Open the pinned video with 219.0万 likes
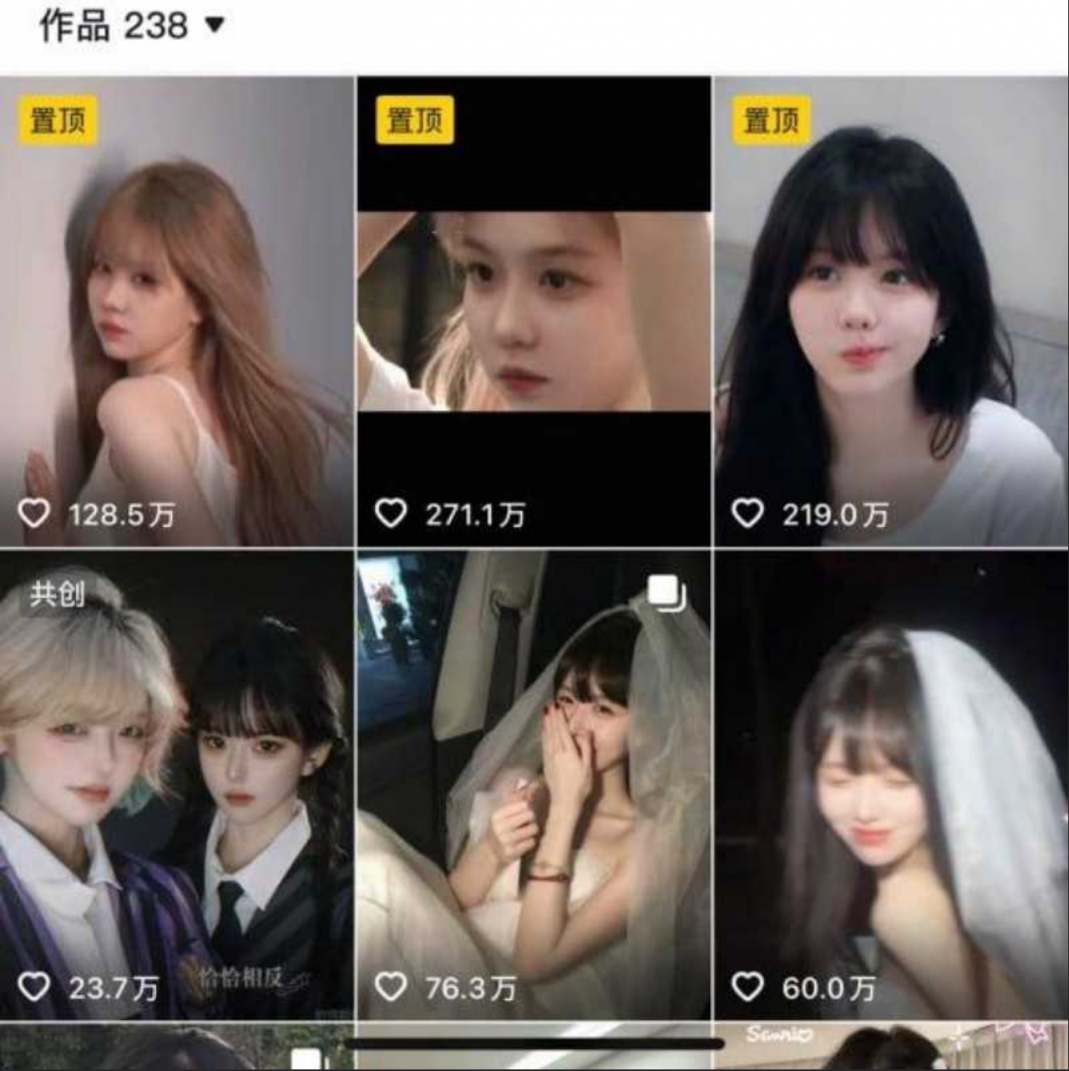The image size is (1069, 1071). tap(890, 311)
